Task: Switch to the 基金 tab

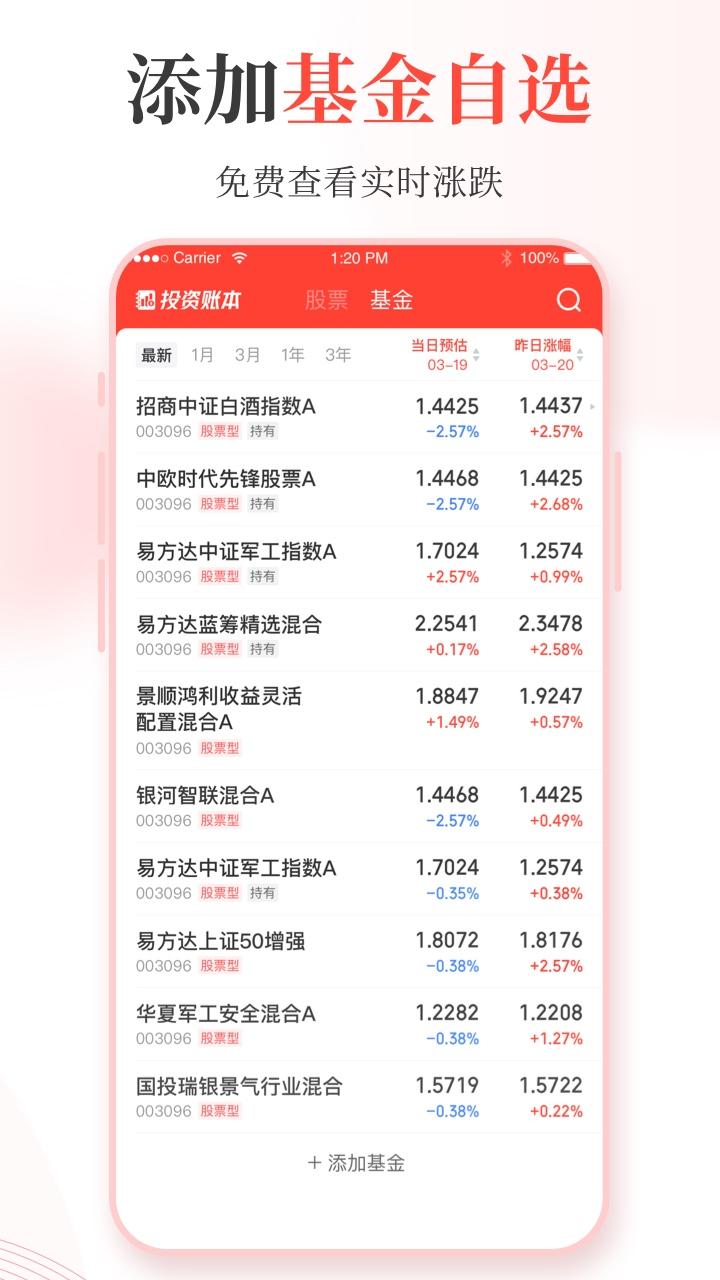Action: [x=390, y=297]
